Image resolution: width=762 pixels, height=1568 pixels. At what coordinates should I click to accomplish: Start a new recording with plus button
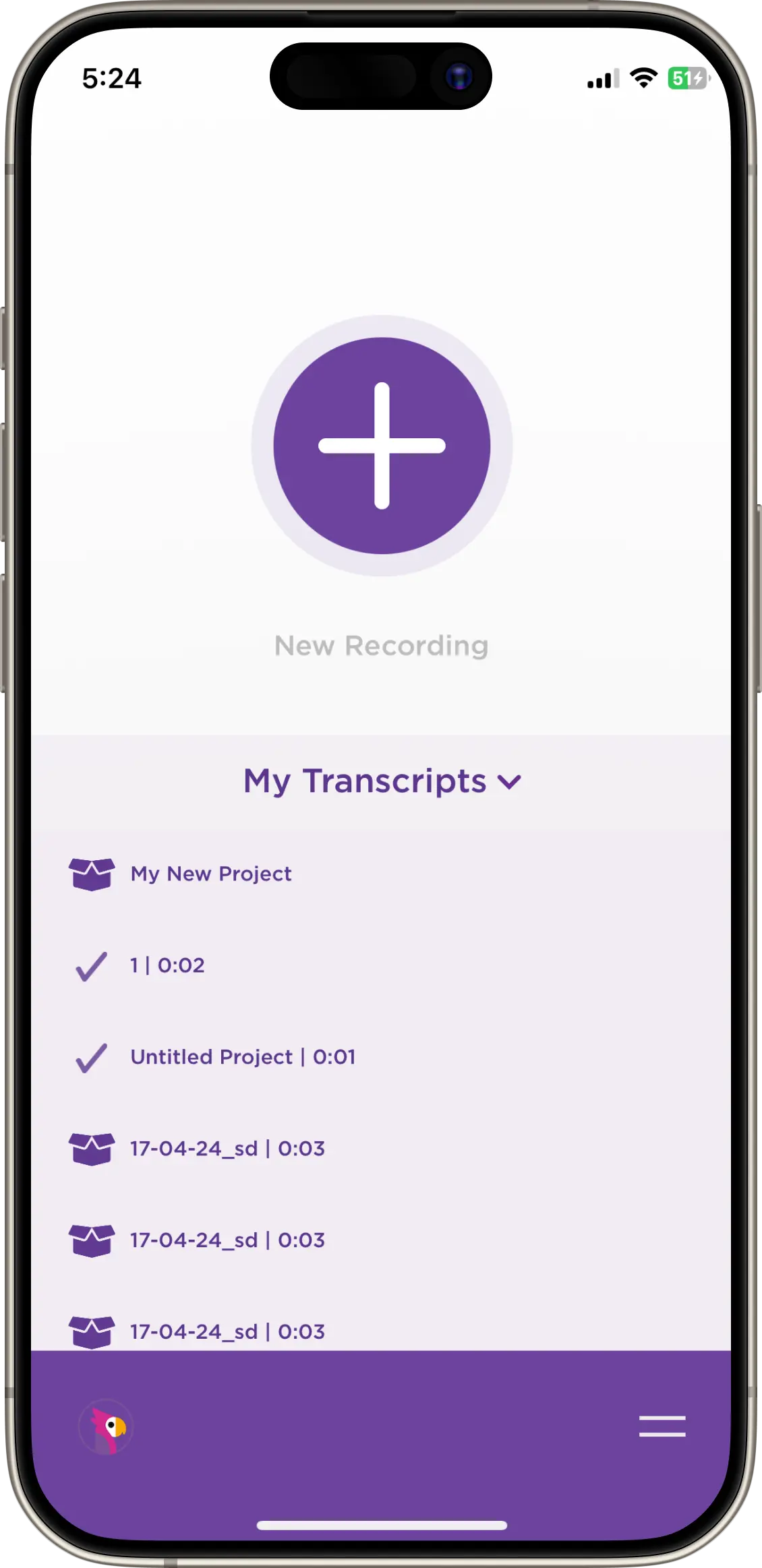(382, 446)
